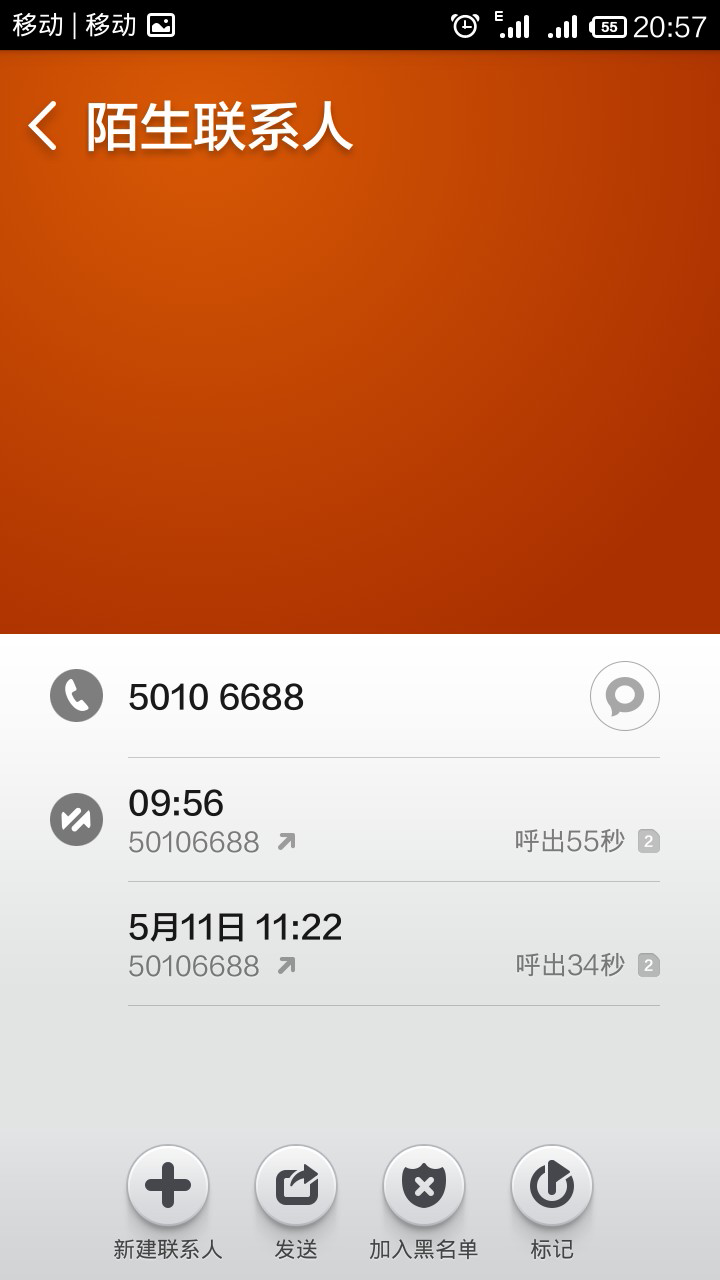Open the 5月11日 11:22 call record
Viewport: 720px width, 1280px height.
click(x=394, y=944)
